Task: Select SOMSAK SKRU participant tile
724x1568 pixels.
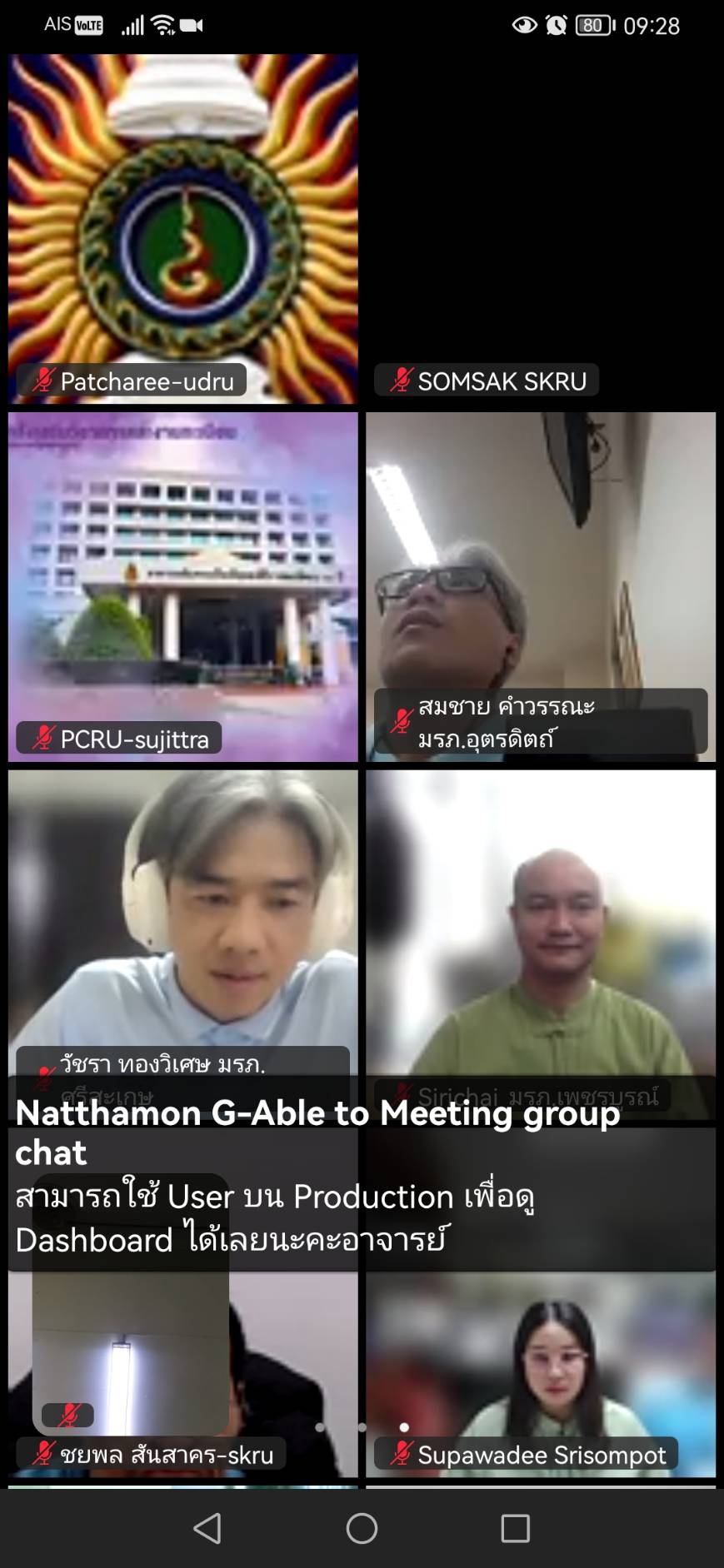Action: [541, 229]
